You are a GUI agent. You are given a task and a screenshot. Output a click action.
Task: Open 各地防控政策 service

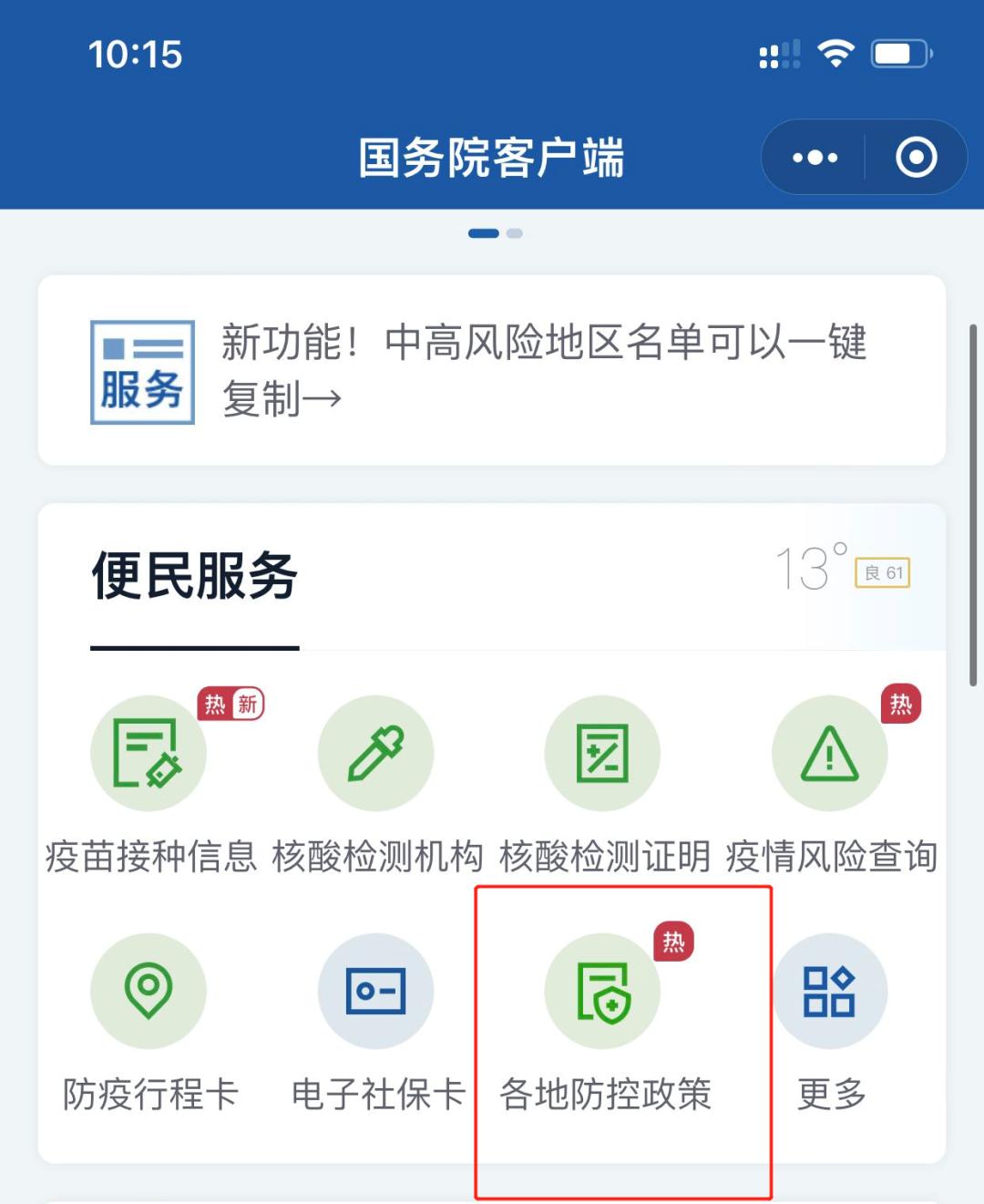click(x=602, y=991)
